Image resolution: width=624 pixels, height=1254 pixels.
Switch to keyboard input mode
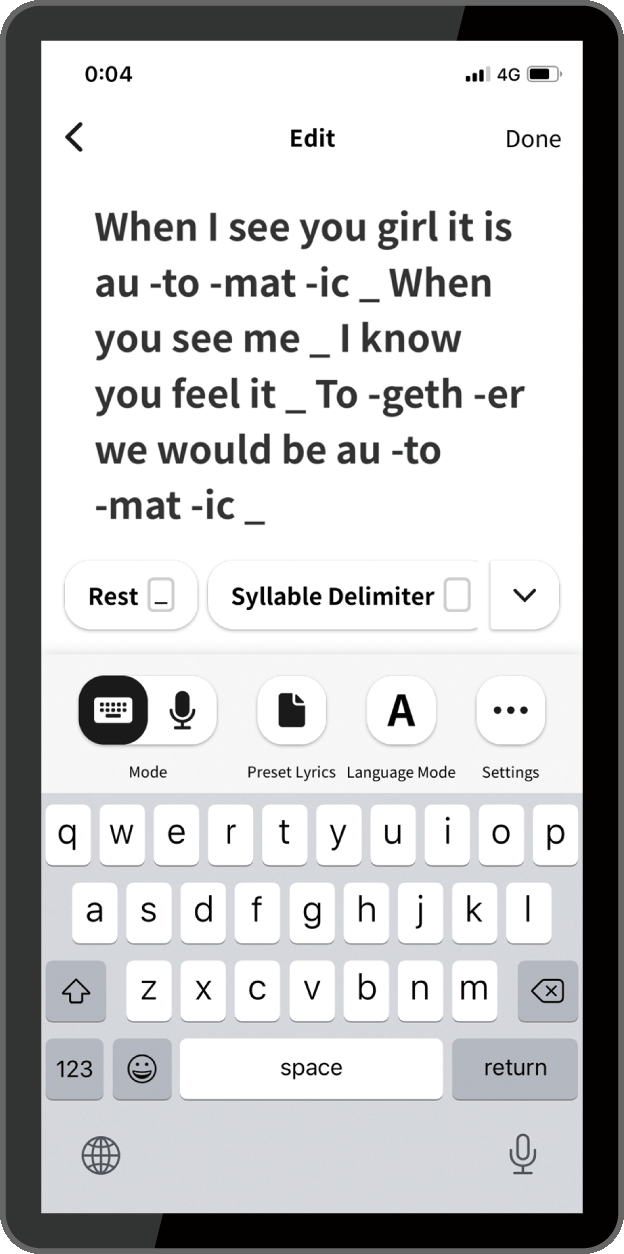113,710
